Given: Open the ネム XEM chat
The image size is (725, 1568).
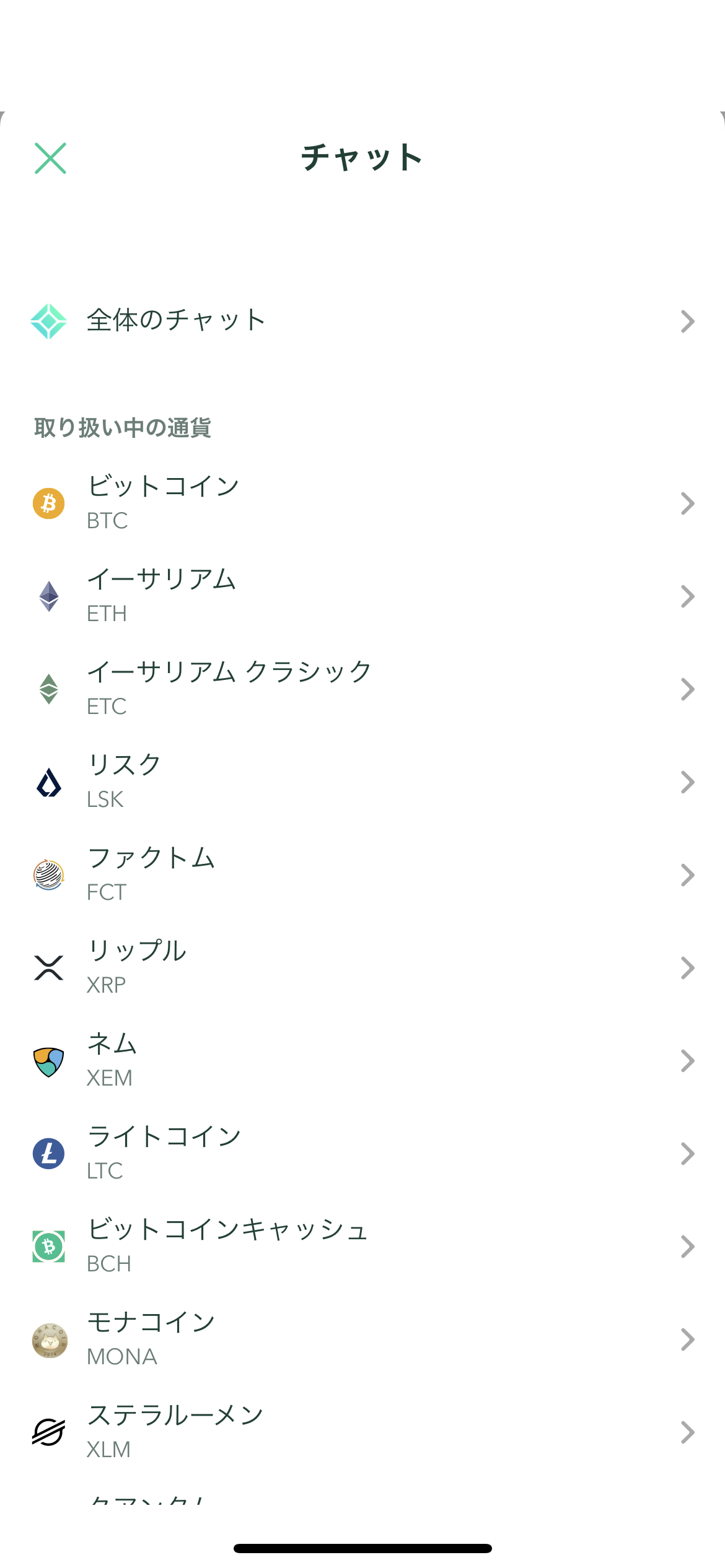Looking at the screenshot, I should click(362, 1060).
